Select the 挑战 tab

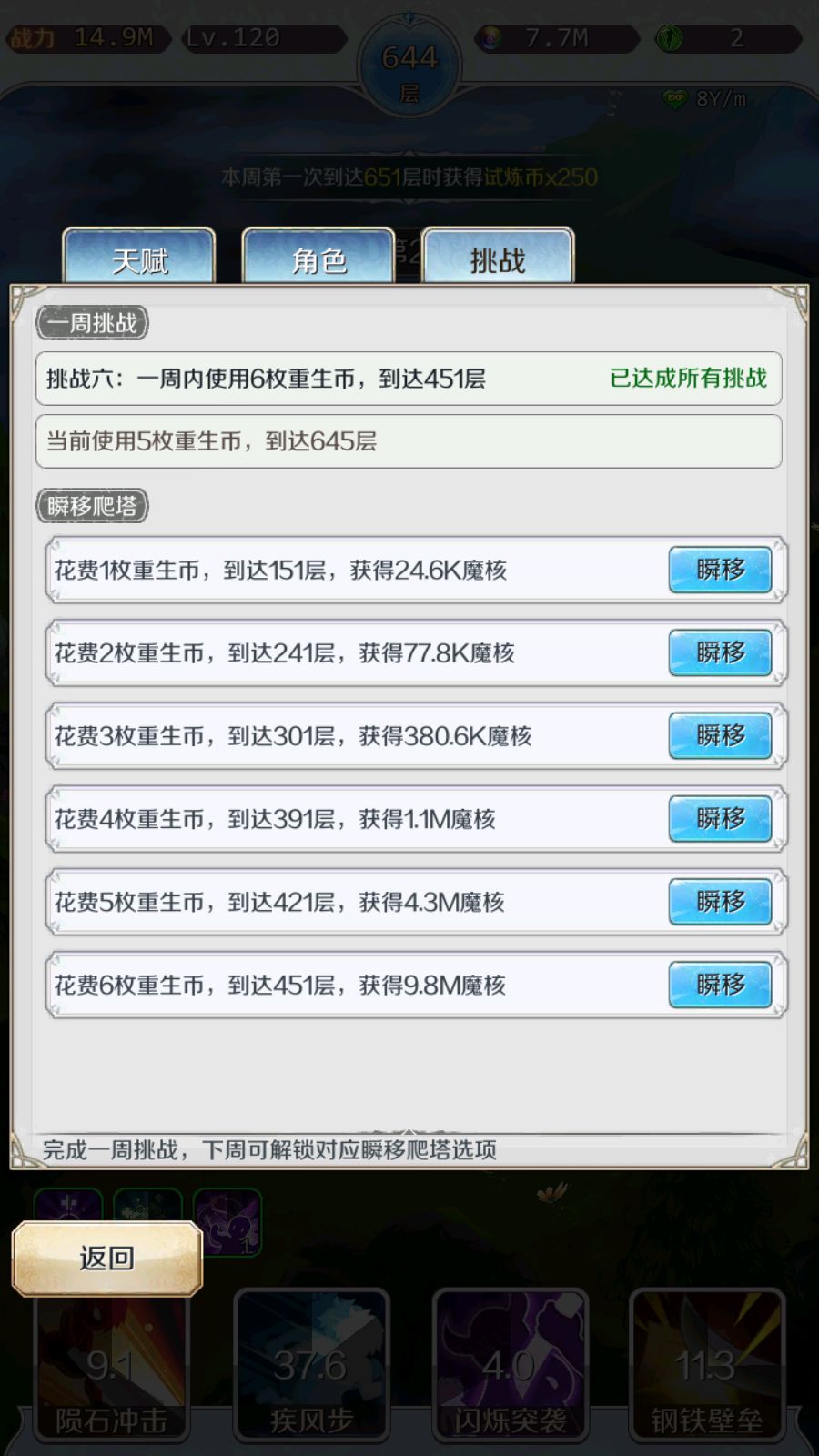point(497,258)
